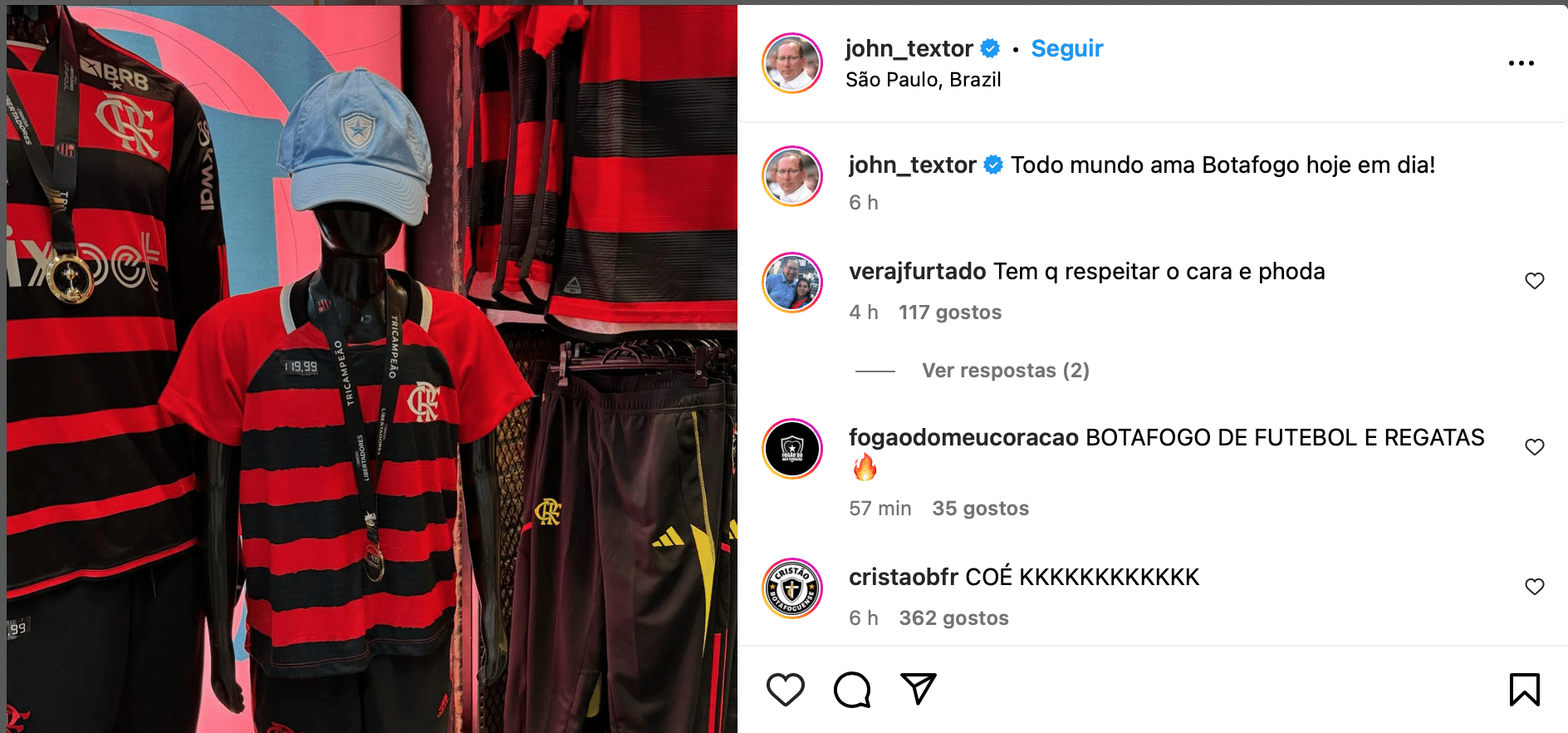The height and width of the screenshot is (733, 1568).
Task: Open cristaobfr's profile
Action: pyautogui.click(x=904, y=578)
